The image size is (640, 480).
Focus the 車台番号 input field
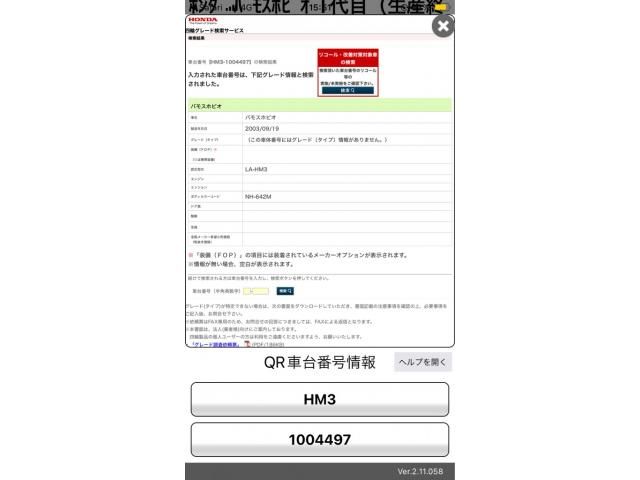pos(255,290)
